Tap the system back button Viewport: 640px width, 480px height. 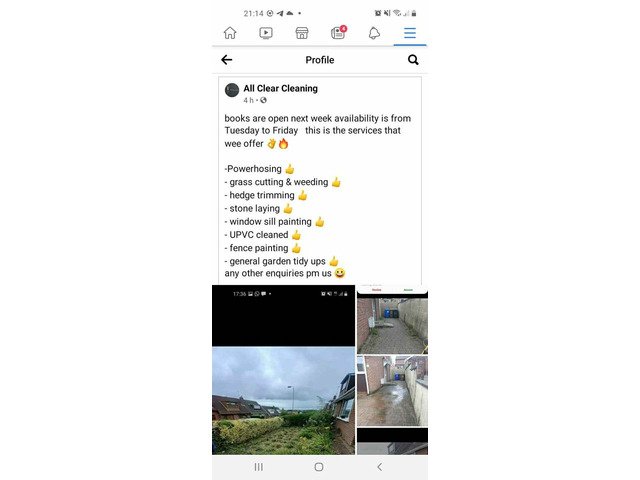point(379,467)
